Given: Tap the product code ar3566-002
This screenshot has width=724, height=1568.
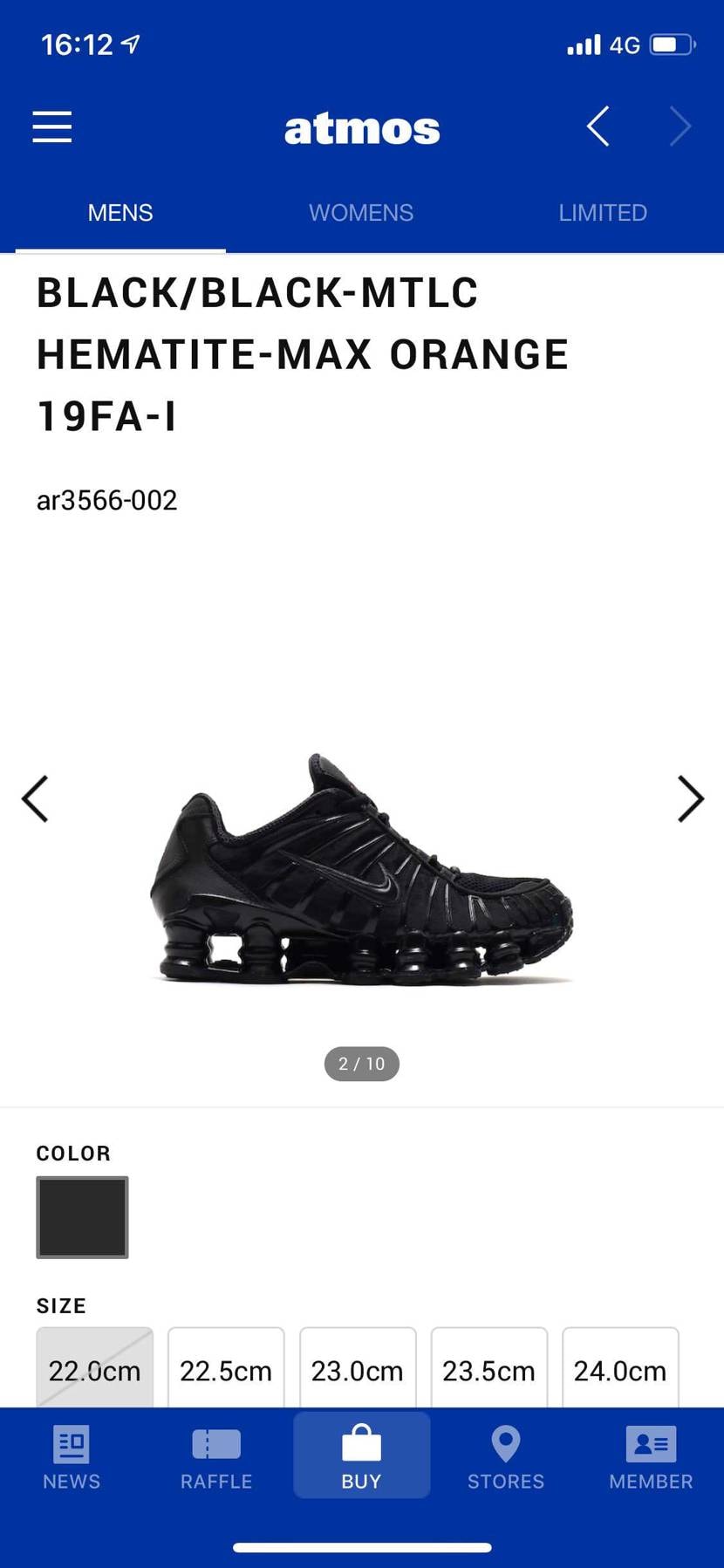Looking at the screenshot, I should pyautogui.click(x=106, y=500).
